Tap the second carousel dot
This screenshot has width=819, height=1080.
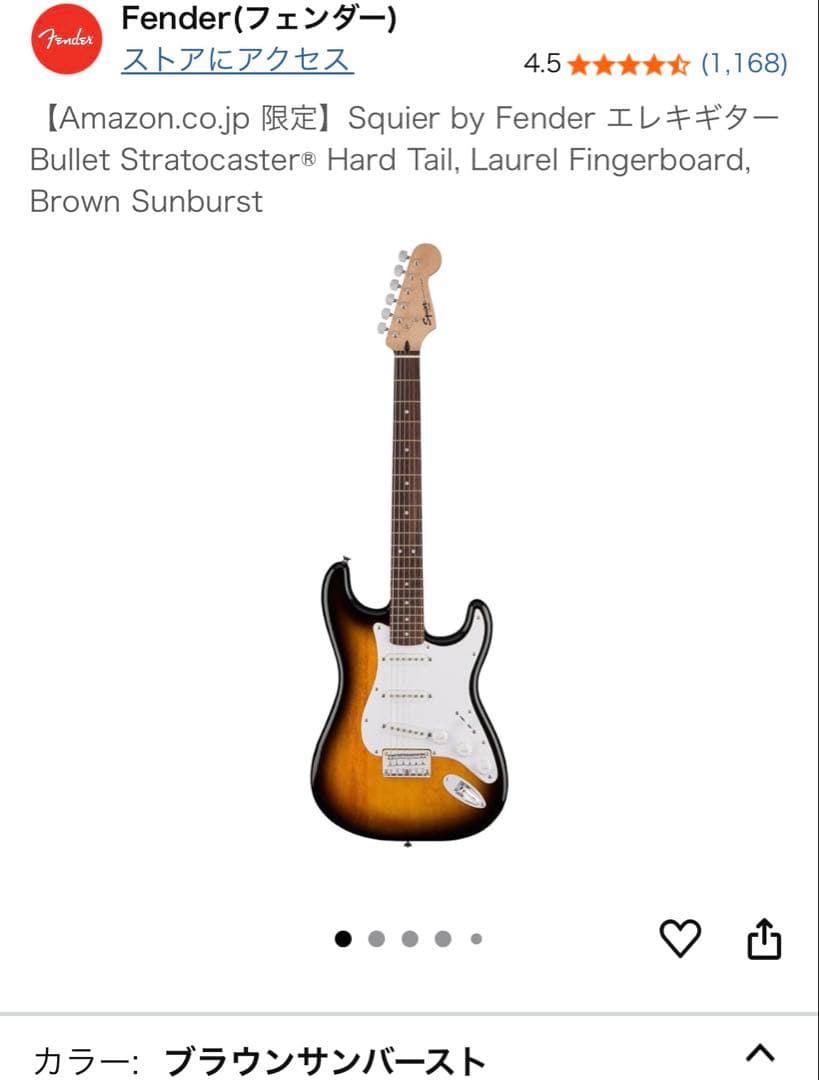377,940
